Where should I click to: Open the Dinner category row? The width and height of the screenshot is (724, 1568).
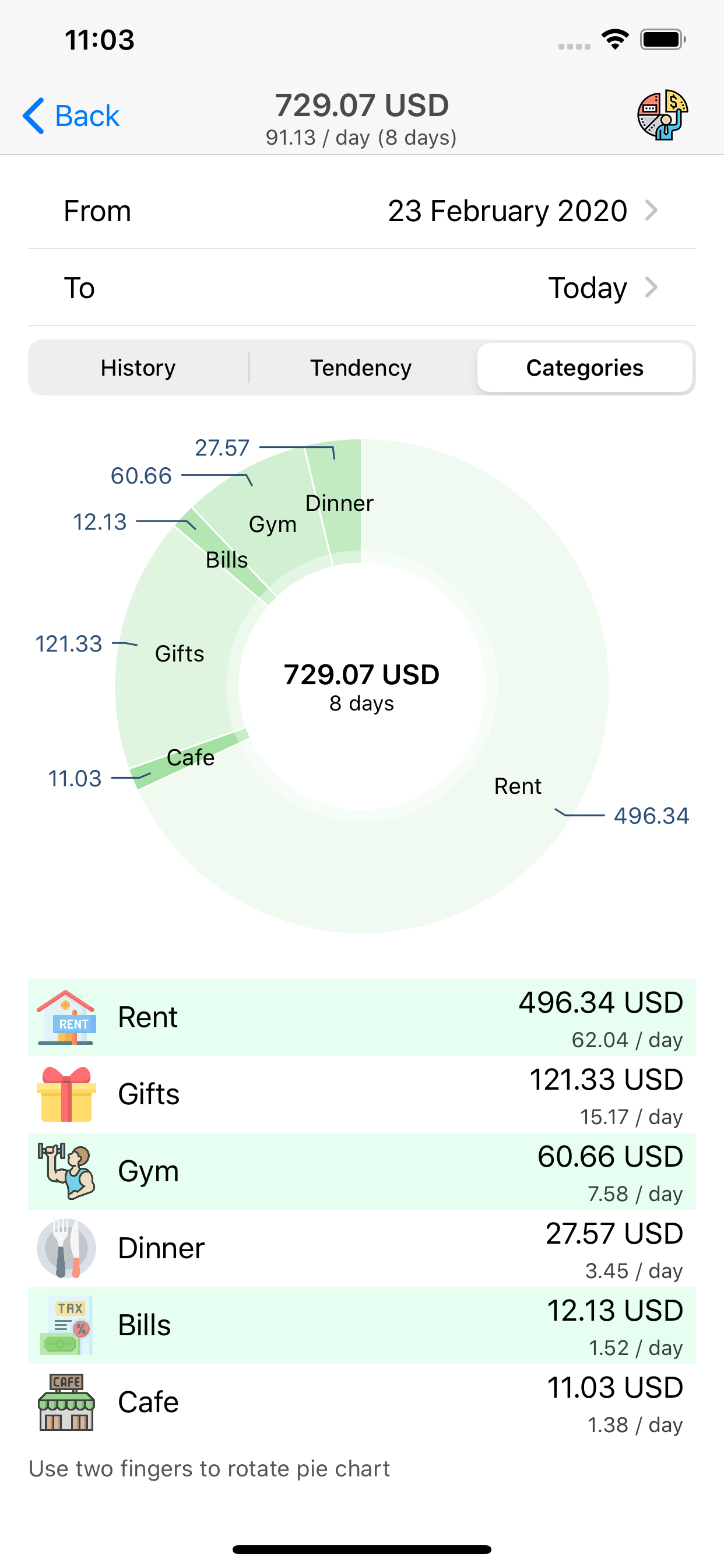362,1248
